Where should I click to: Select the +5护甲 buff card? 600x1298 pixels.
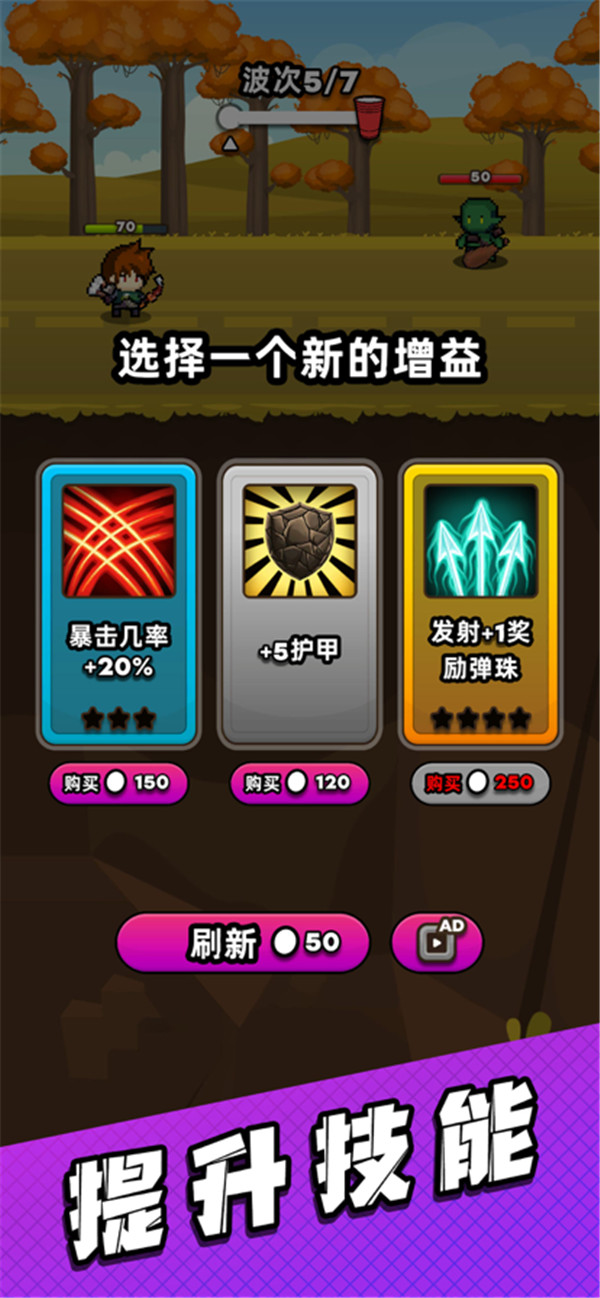(300, 605)
